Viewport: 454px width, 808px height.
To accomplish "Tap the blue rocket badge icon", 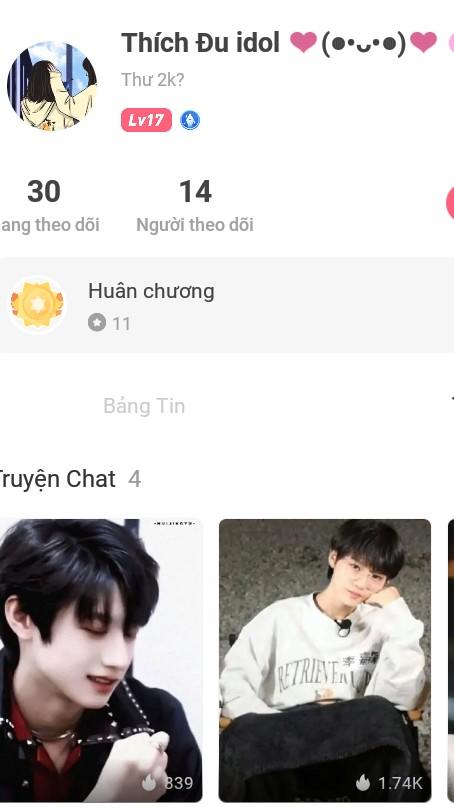I will [x=190, y=120].
